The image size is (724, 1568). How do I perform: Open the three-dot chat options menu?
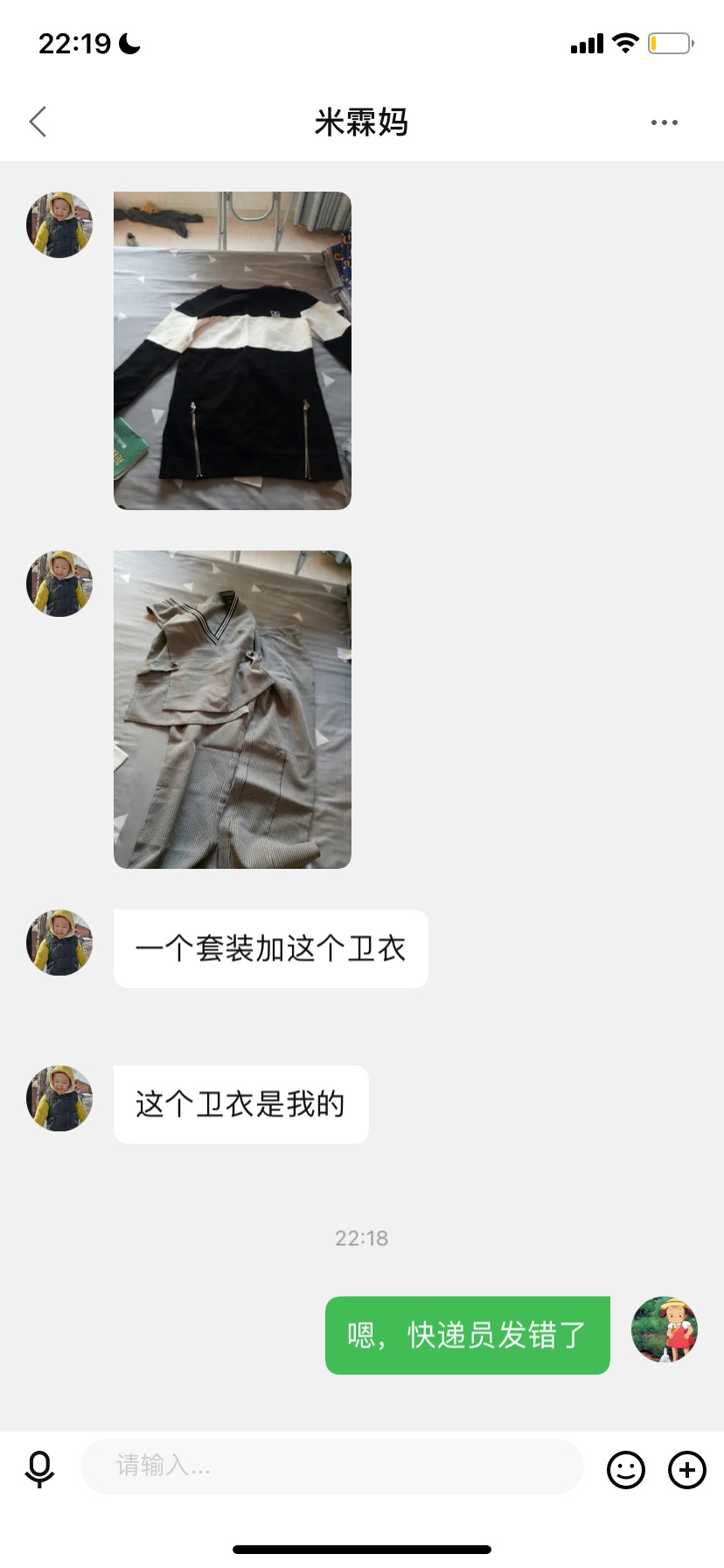[664, 122]
